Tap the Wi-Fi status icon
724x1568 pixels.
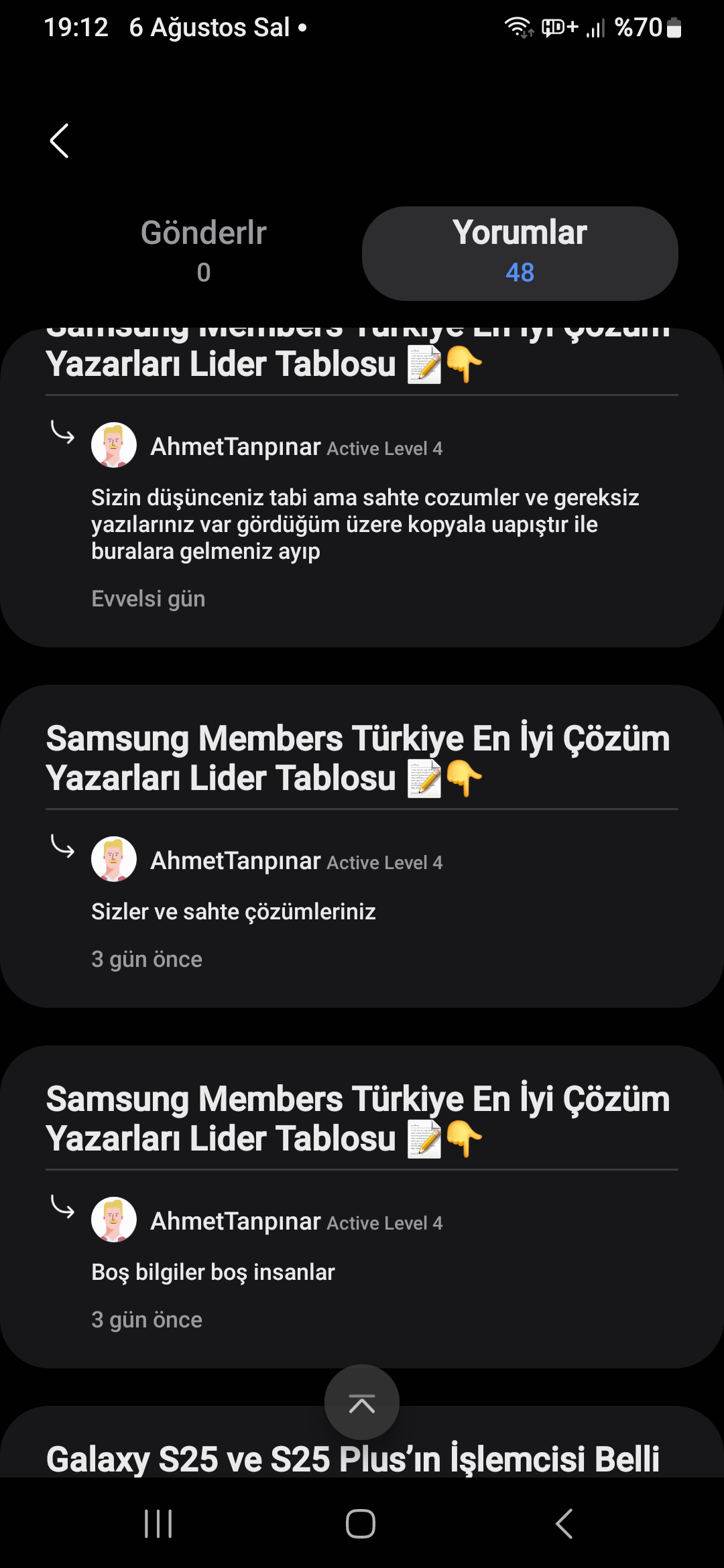(x=516, y=27)
